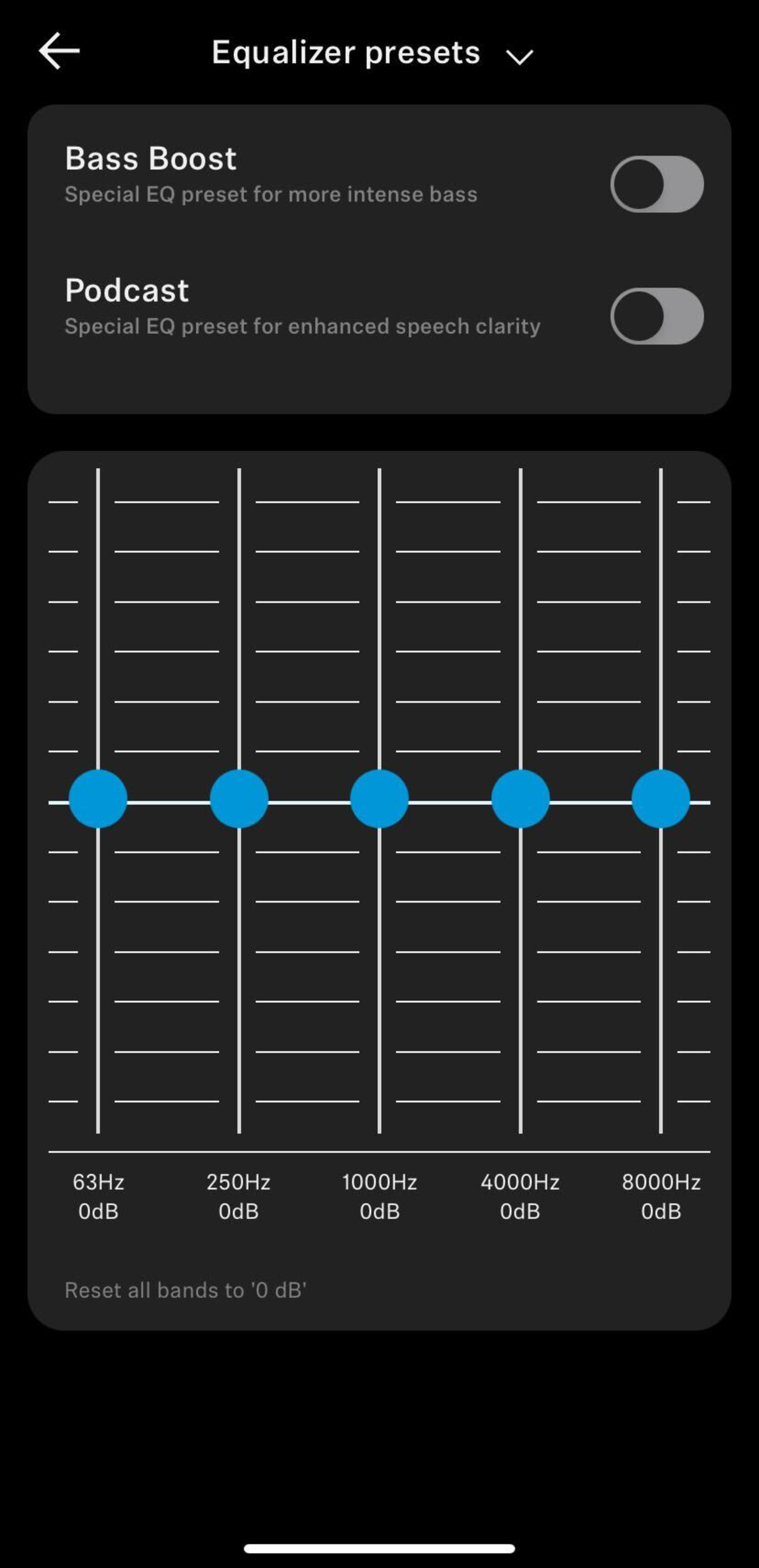Tap the 1000Hz band slider knob
759x1568 pixels.
point(379,799)
